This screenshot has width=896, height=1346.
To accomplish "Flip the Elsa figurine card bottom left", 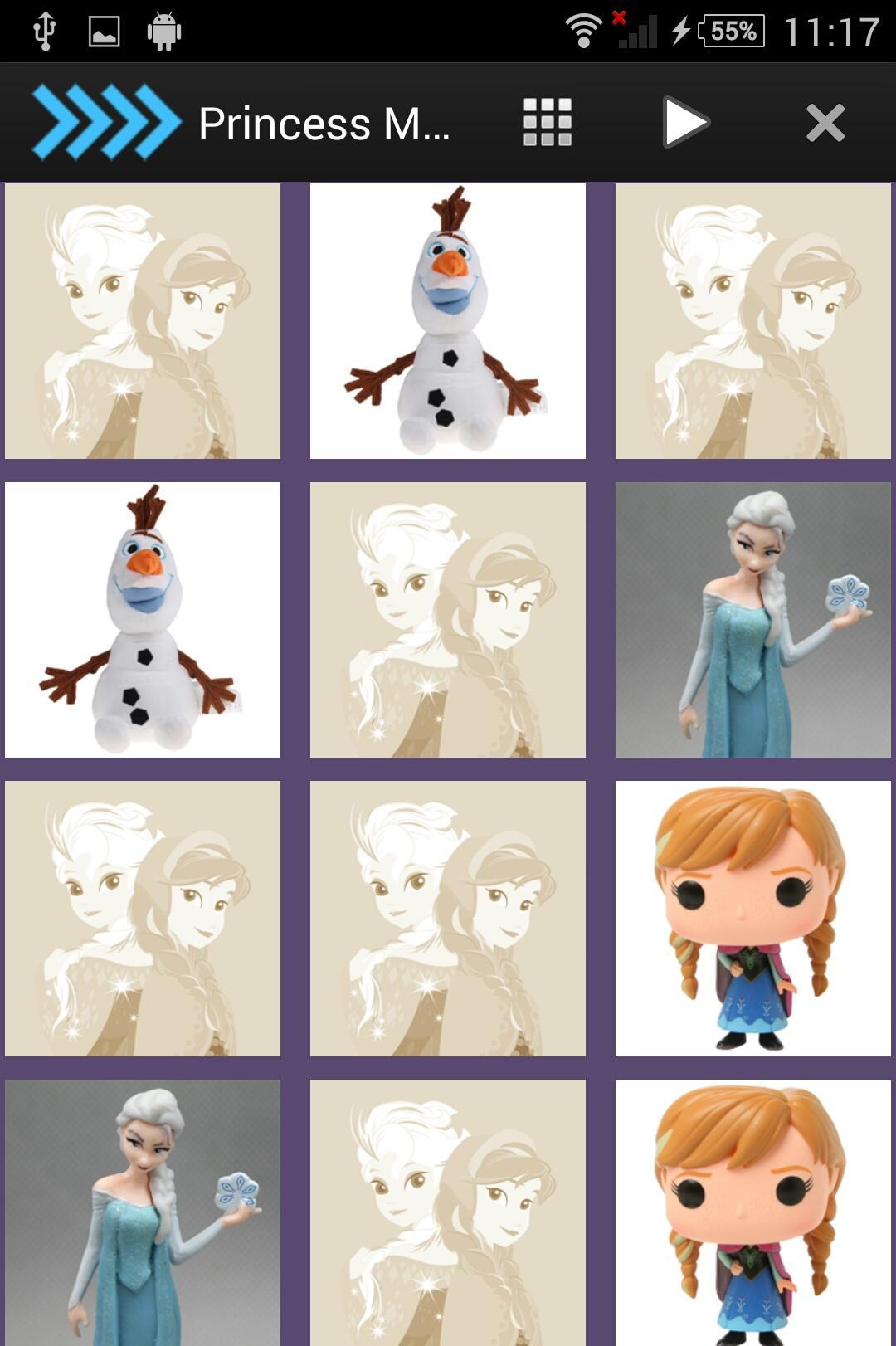I will [x=143, y=1220].
